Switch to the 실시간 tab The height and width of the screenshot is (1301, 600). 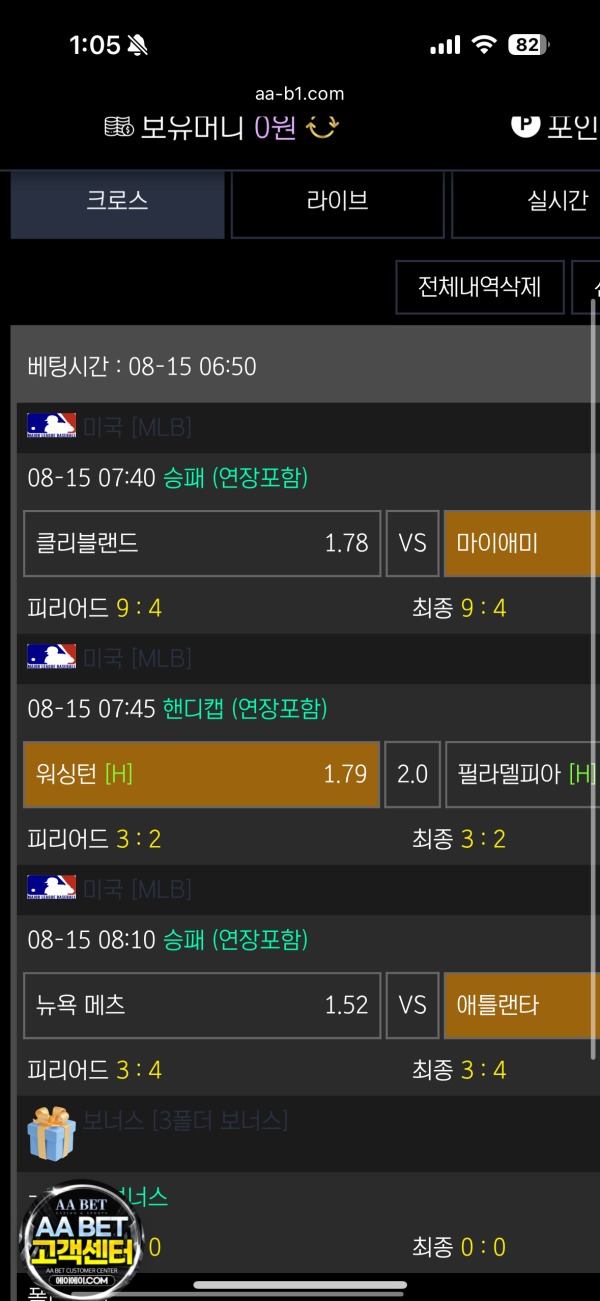(540, 201)
